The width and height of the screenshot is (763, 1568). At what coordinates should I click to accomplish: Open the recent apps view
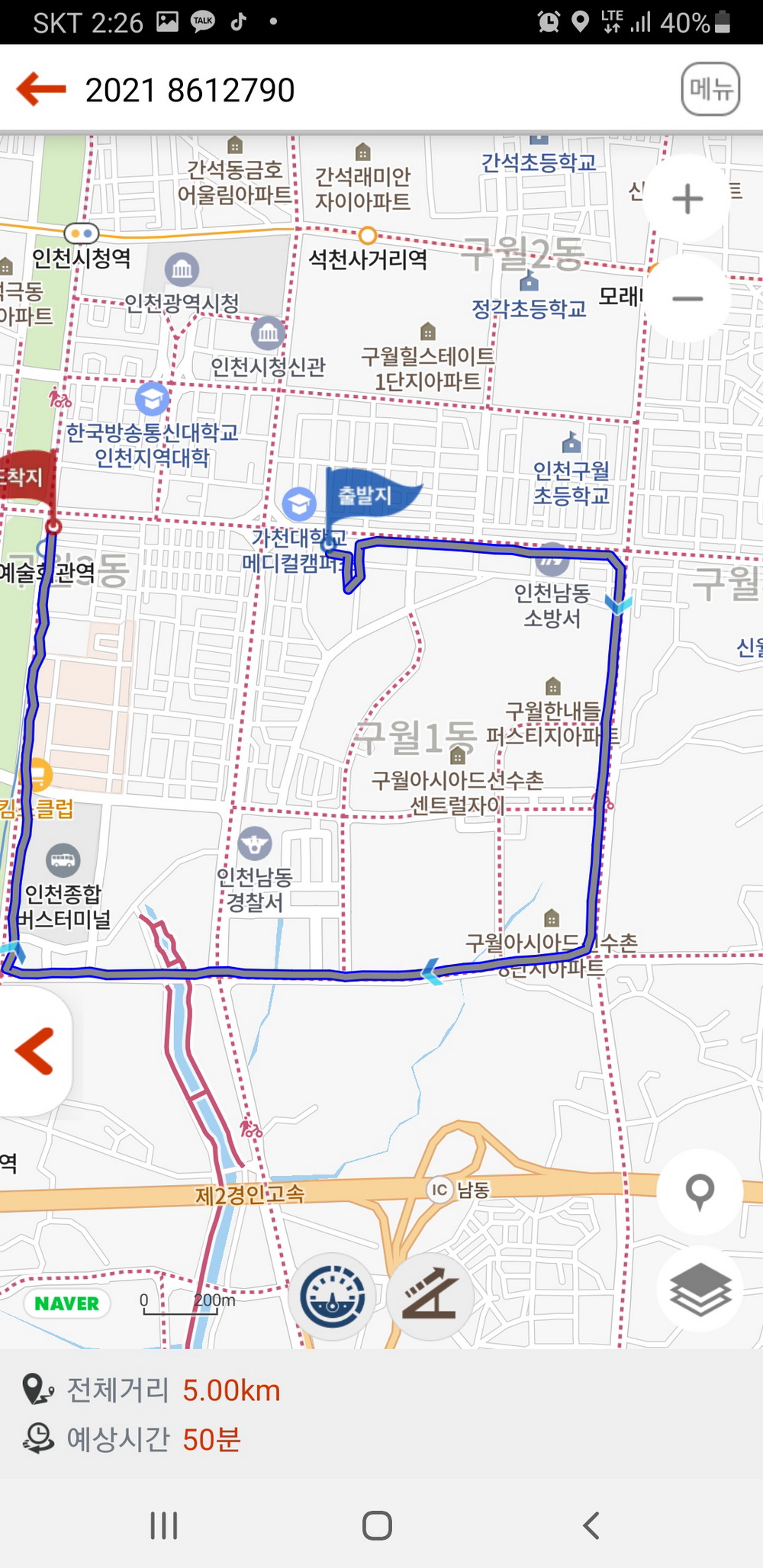pyautogui.click(x=164, y=1525)
